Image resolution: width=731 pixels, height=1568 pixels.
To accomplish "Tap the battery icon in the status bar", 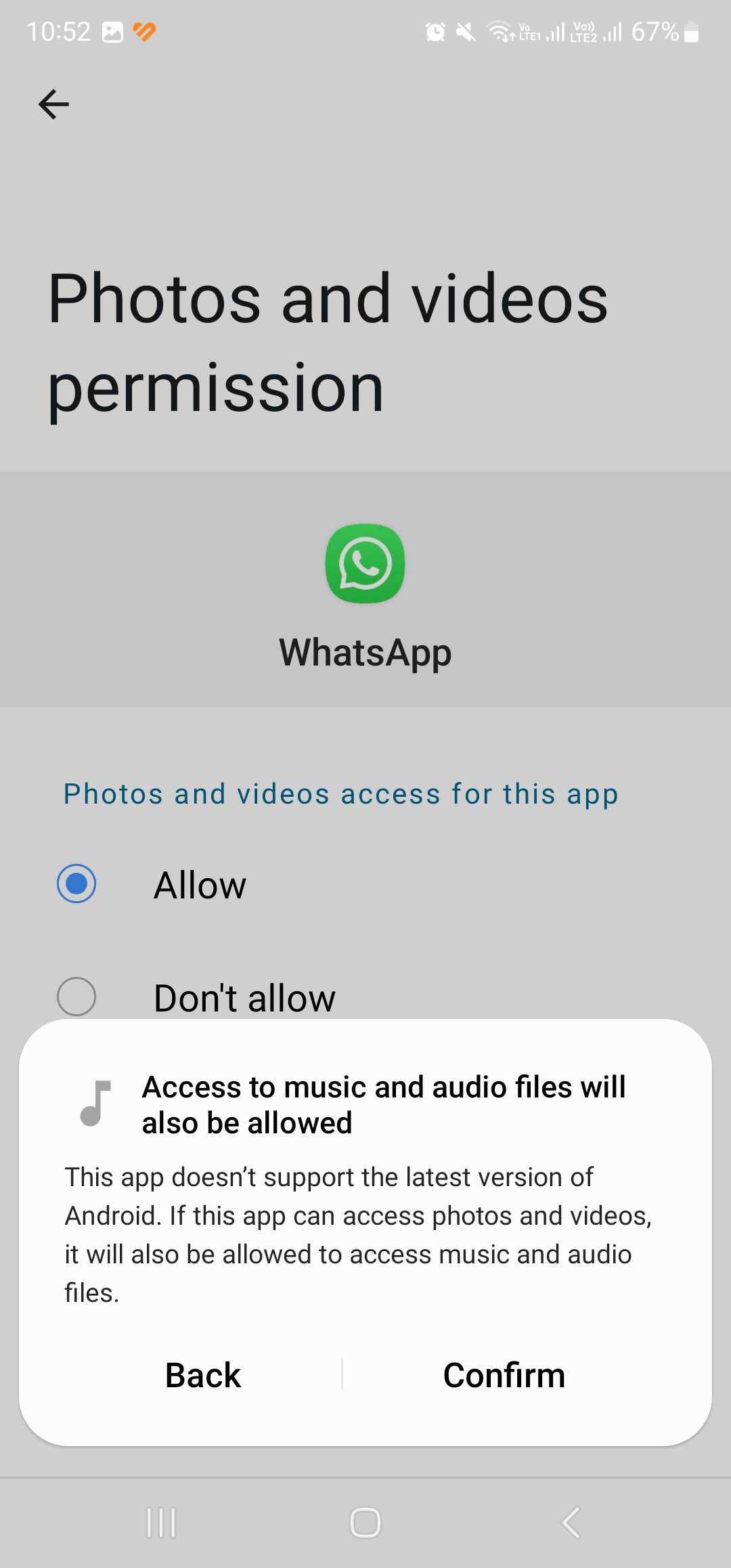I will tap(691, 31).
